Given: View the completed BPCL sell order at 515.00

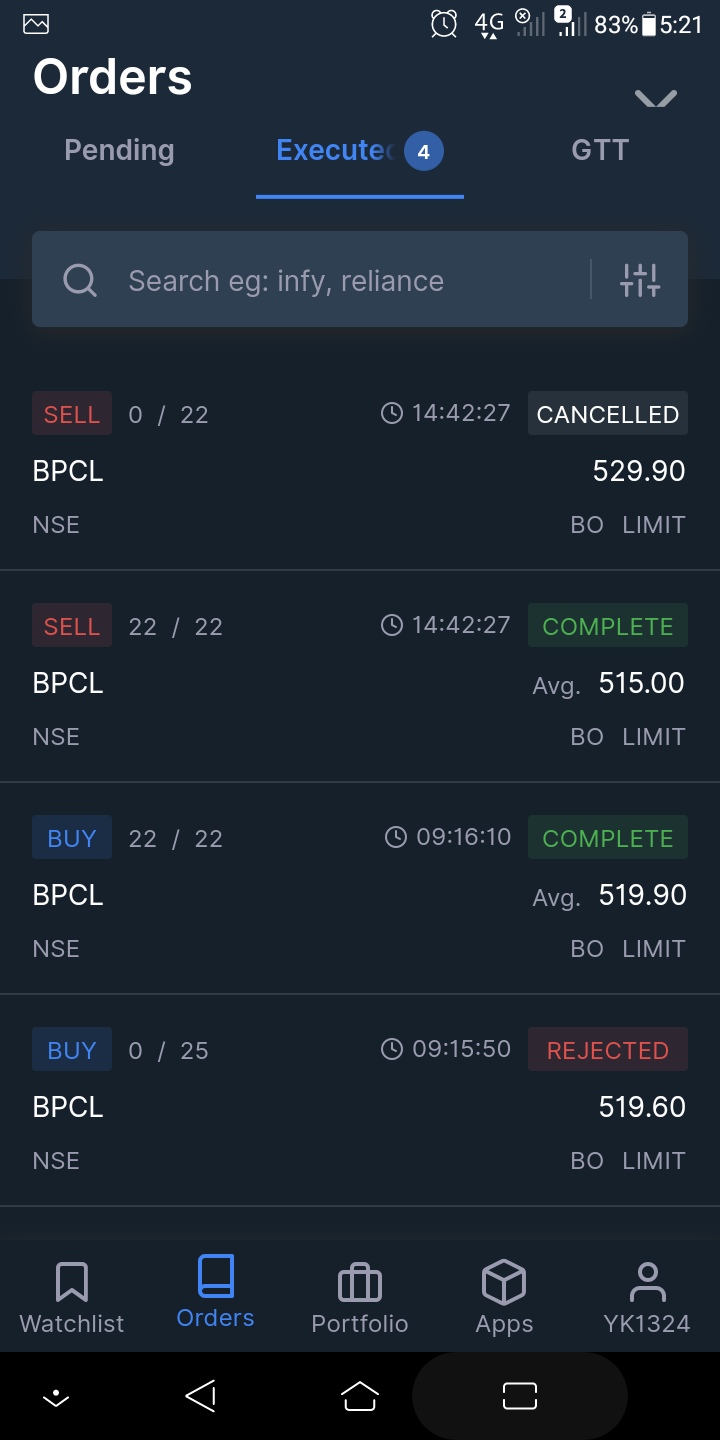Looking at the screenshot, I should tap(360, 680).
